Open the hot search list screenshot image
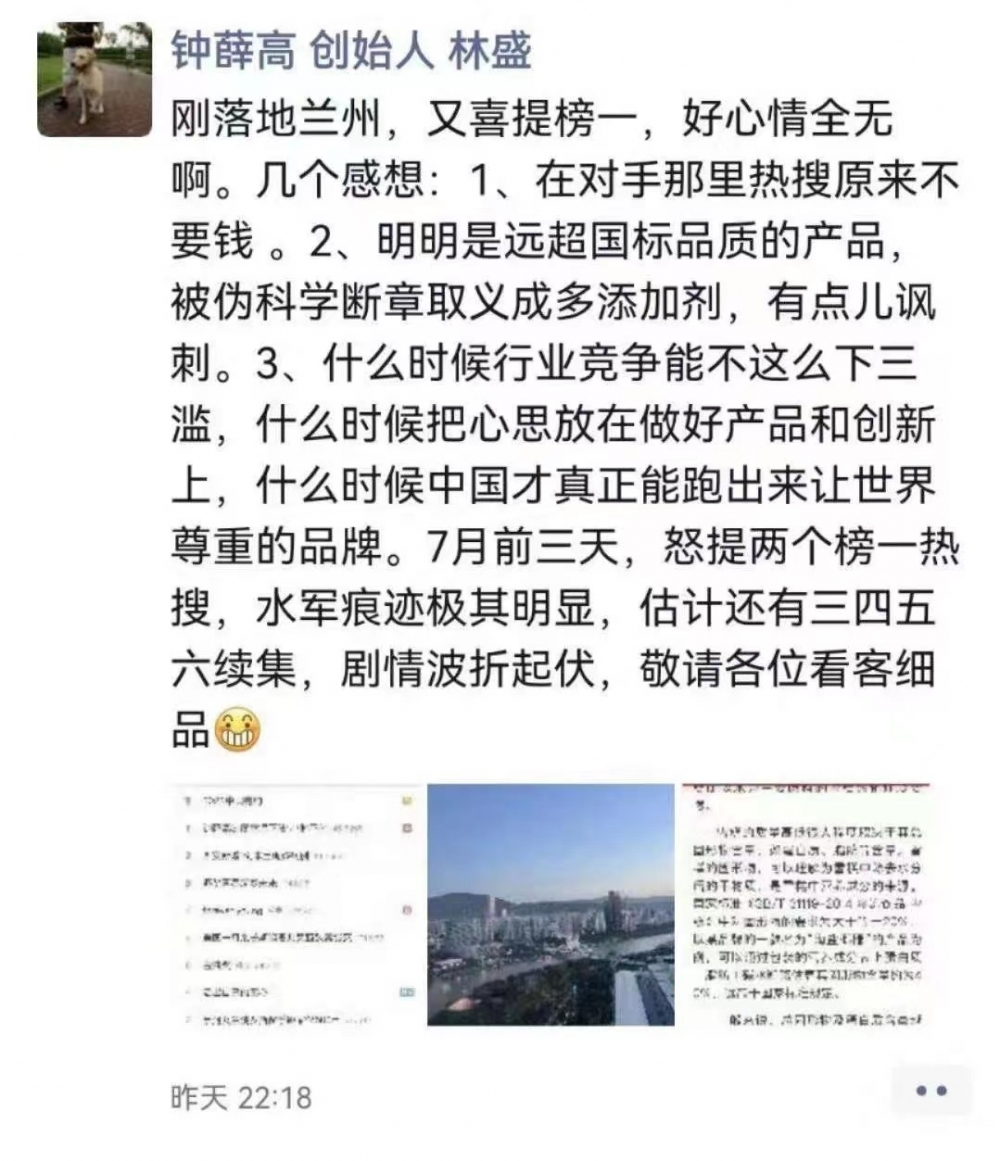1000x1161 pixels. click(295, 904)
